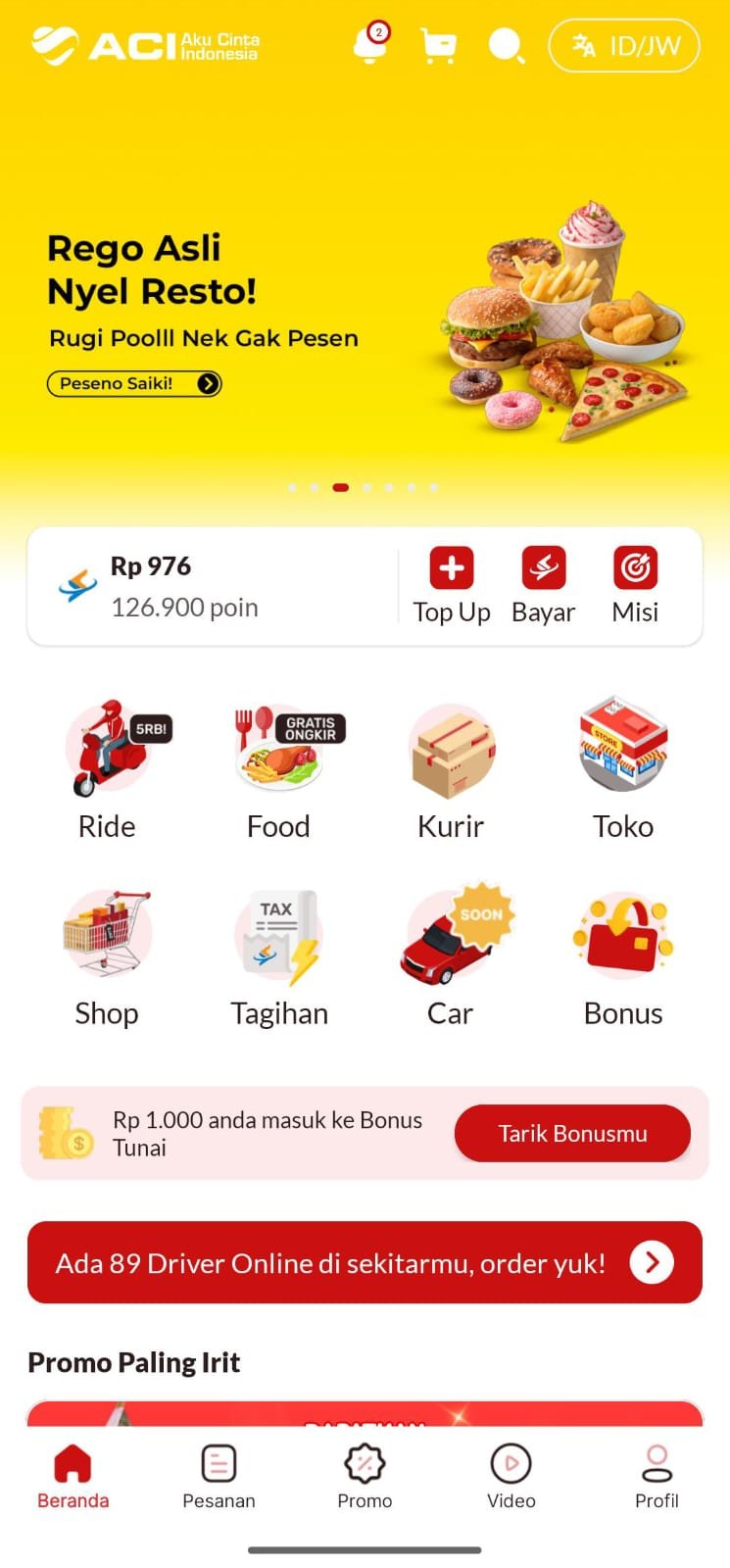The image size is (730, 1568).
Task: Open the Shop service
Action: click(x=108, y=955)
